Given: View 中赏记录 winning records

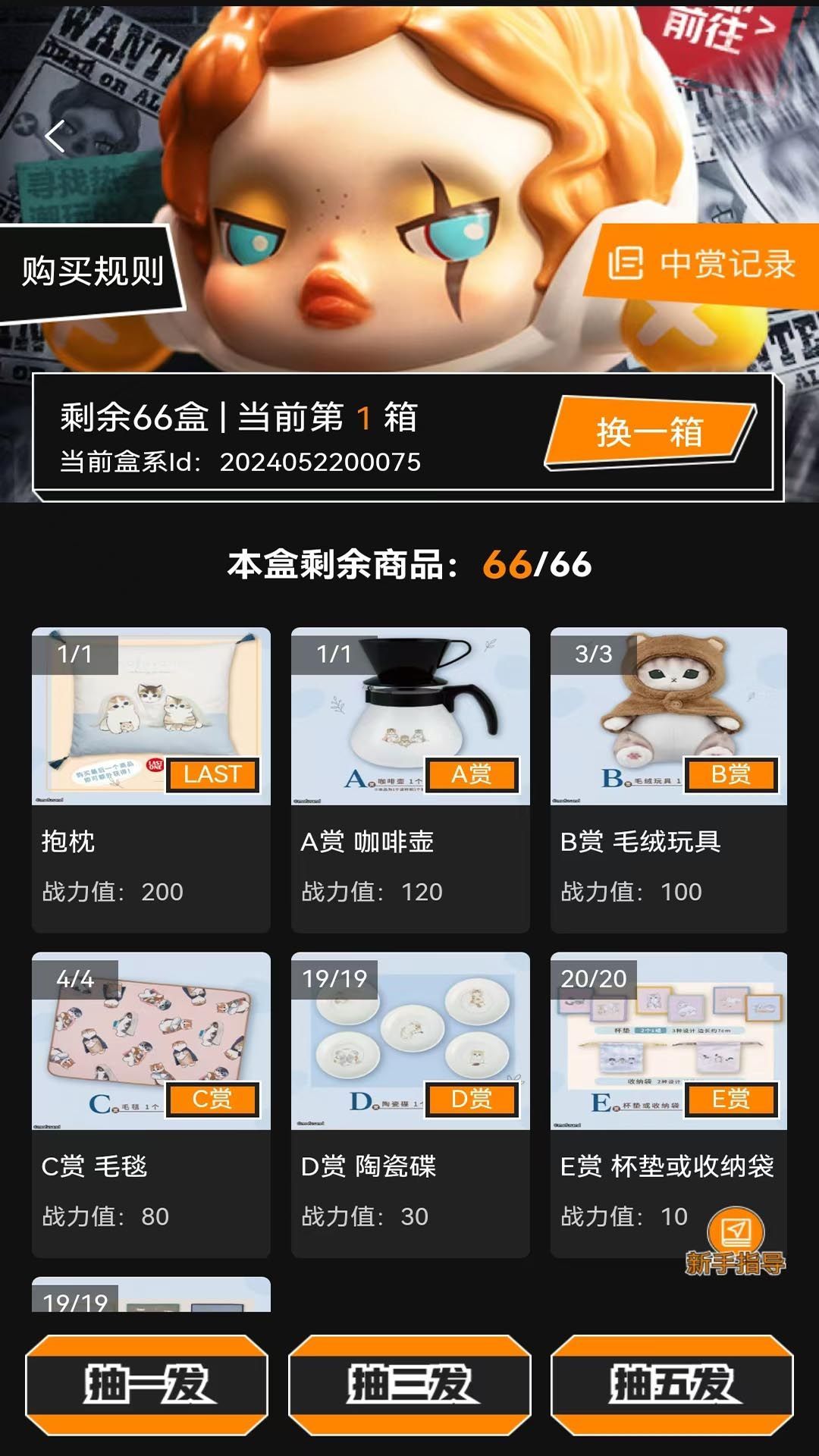Looking at the screenshot, I should (702, 264).
